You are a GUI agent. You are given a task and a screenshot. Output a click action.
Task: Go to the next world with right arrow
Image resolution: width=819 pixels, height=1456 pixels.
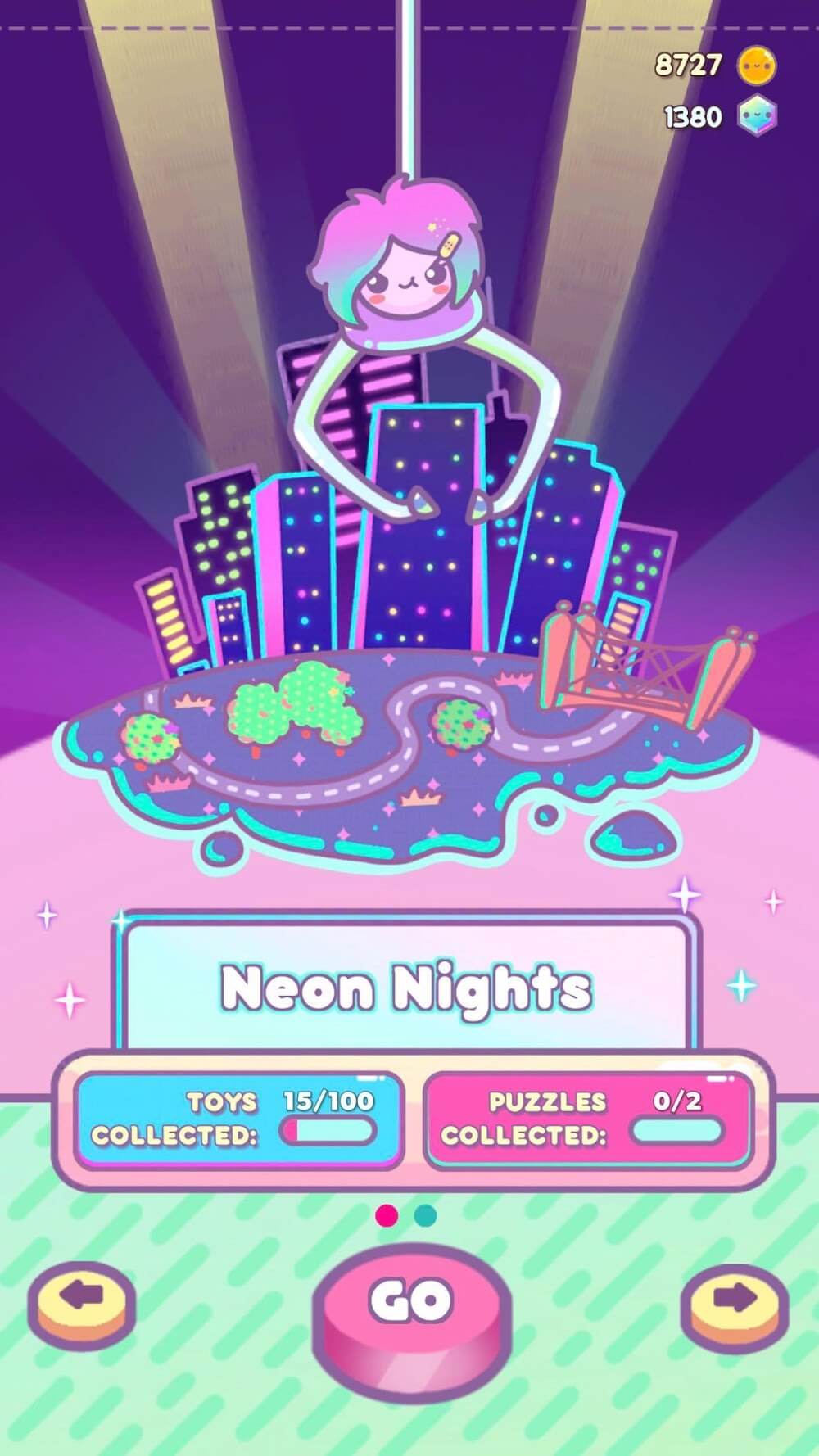(735, 1298)
